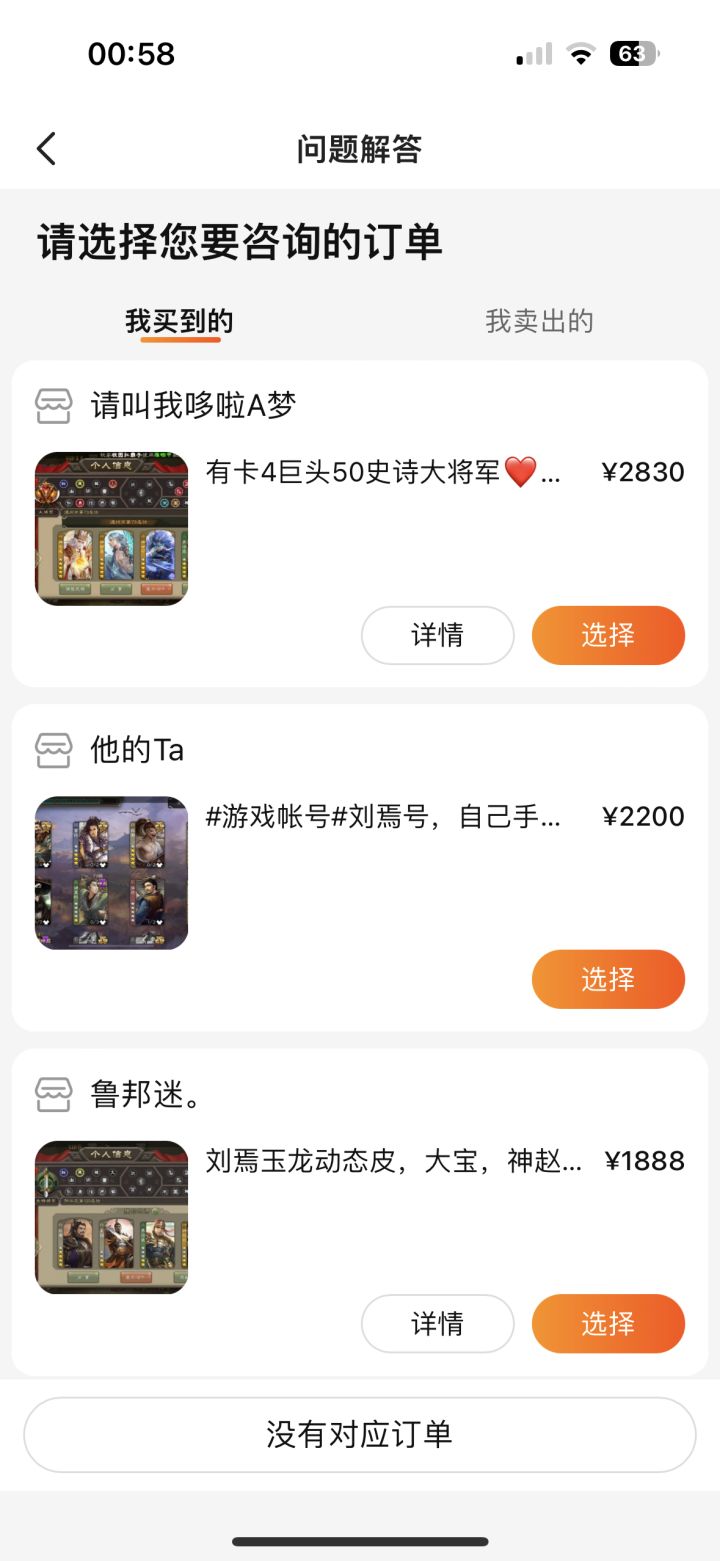Tap the back arrow at top left
This screenshot has height=1561, width=720.
[45, 147]
